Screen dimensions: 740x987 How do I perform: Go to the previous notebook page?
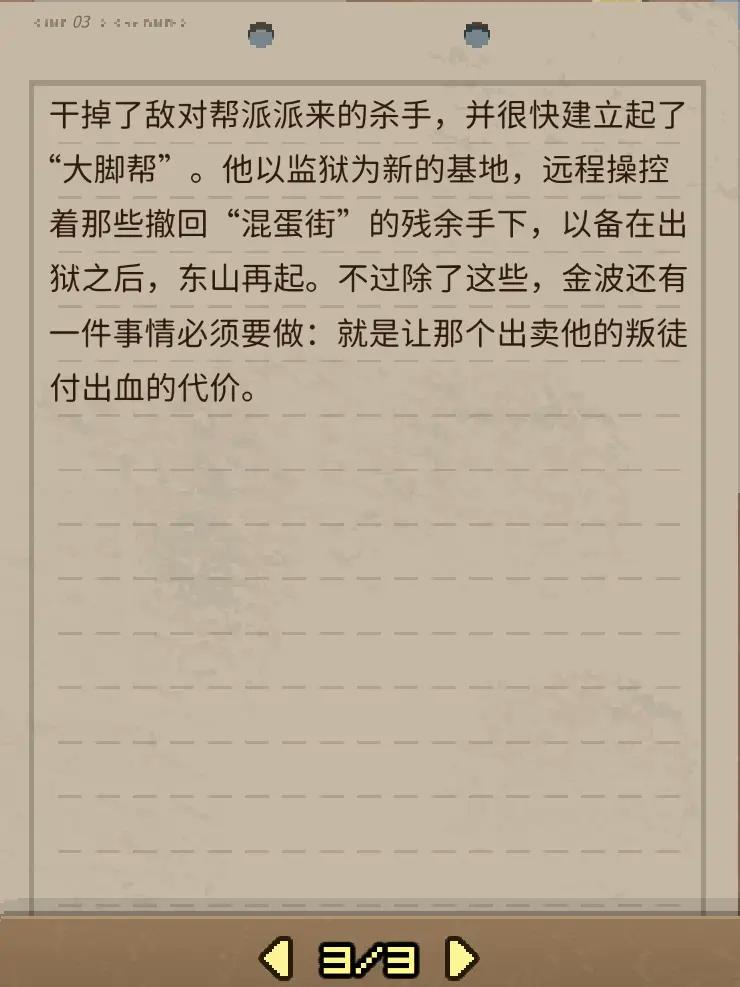tap(277, 958)
